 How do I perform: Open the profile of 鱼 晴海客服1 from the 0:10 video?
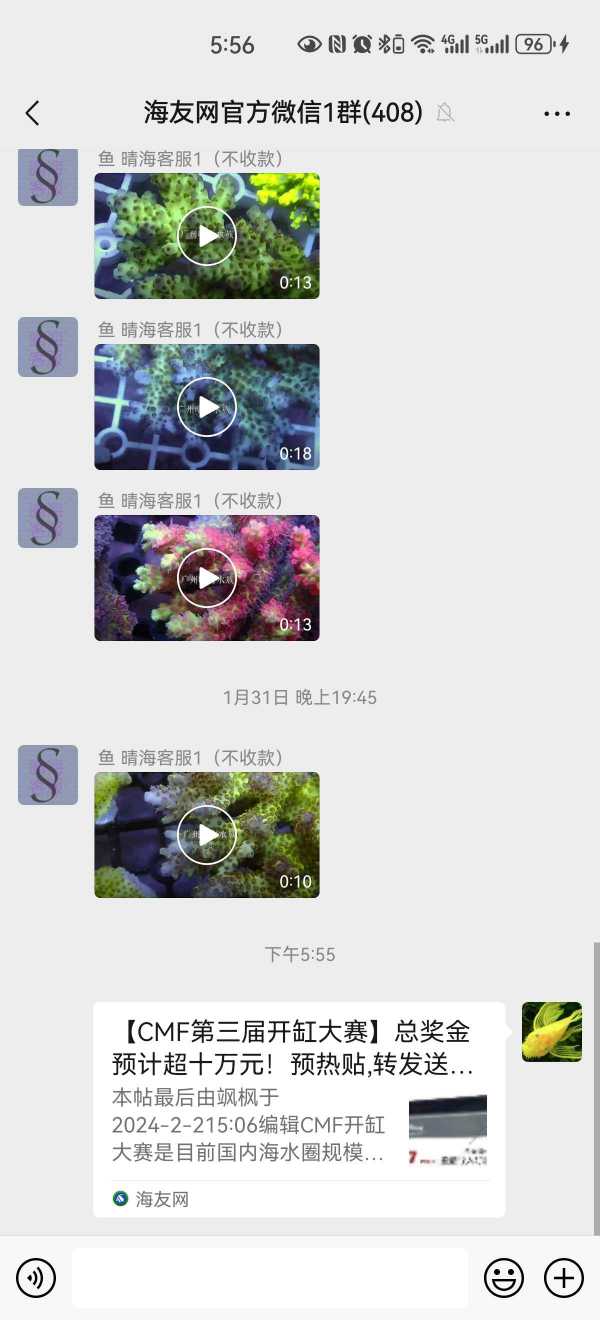tap(48, 775)
